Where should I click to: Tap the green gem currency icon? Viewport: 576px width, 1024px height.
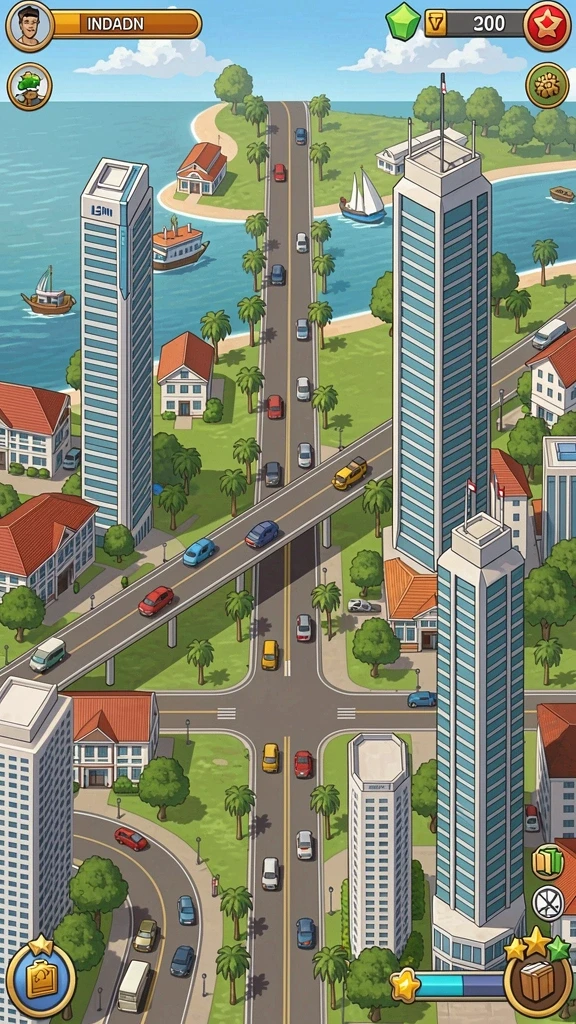(403, 23)
